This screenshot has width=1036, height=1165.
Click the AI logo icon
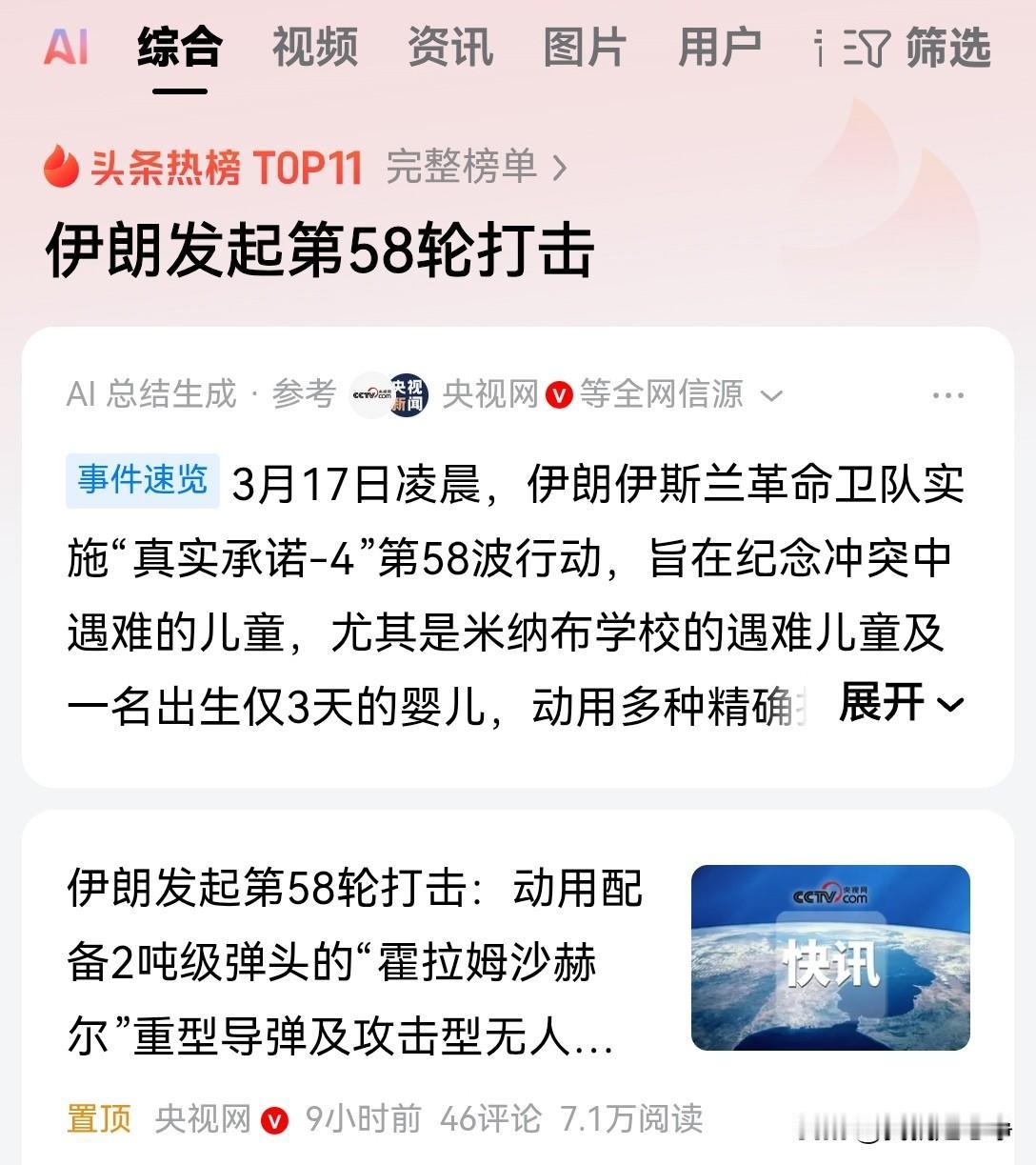pyautogui.click(x=67, y=48)
